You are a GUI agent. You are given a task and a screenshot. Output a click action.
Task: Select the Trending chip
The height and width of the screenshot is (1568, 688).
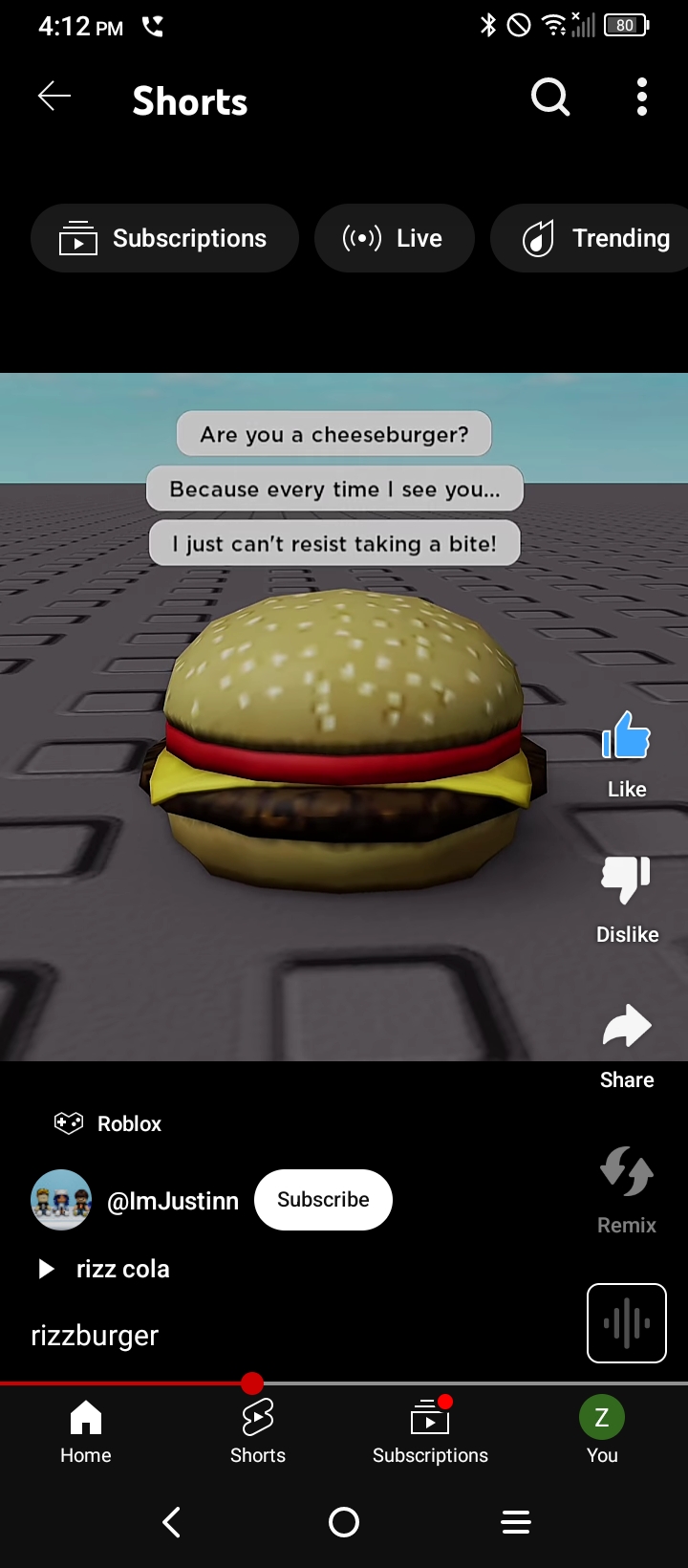(594, 238)
